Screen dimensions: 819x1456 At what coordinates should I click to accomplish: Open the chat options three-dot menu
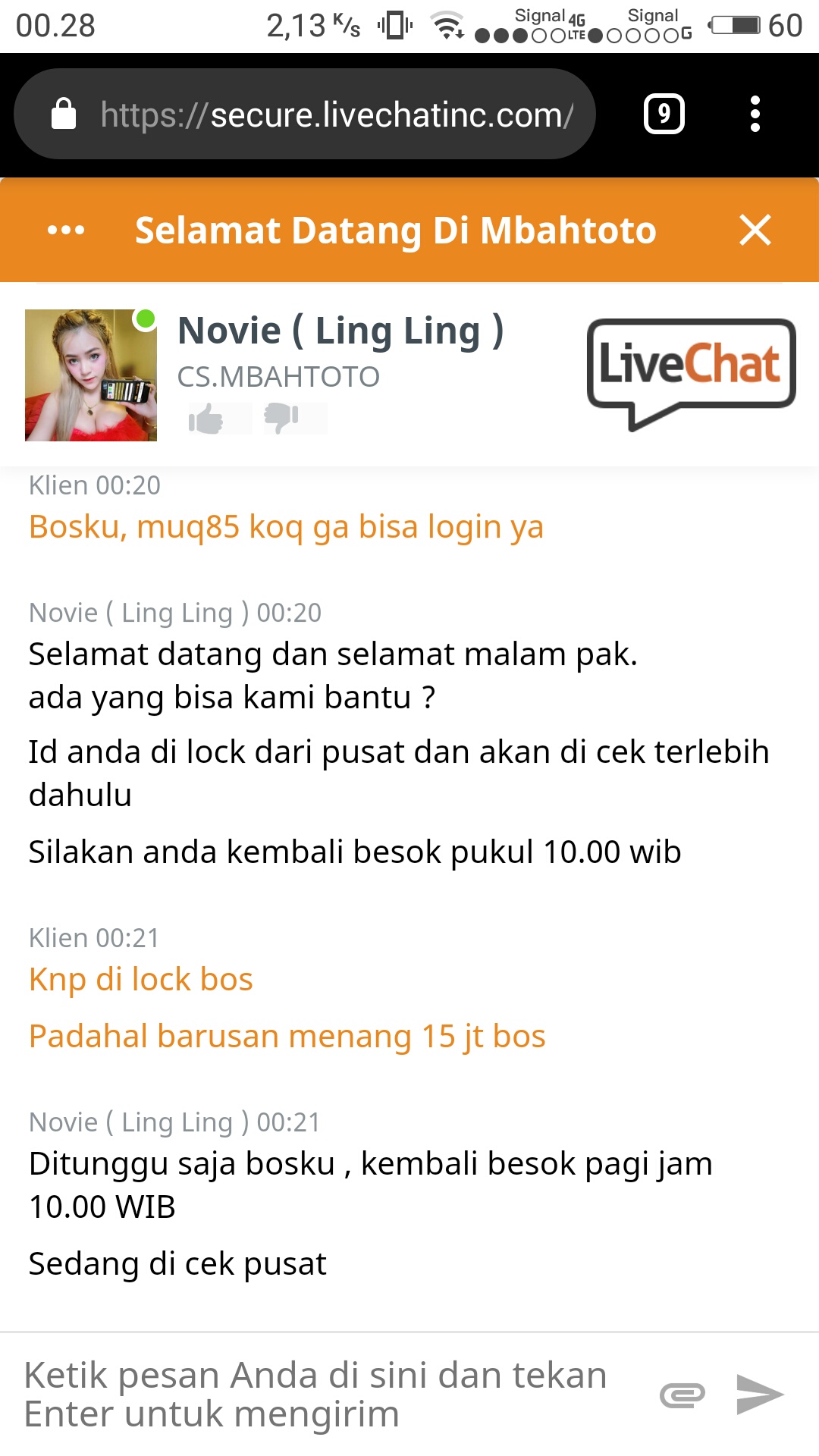coord(66,231)
